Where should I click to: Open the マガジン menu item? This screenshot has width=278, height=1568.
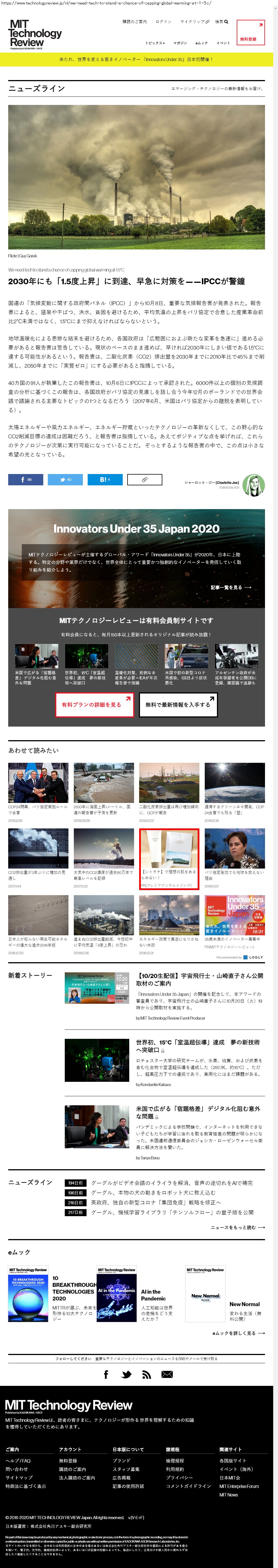(x=180, y=43)
